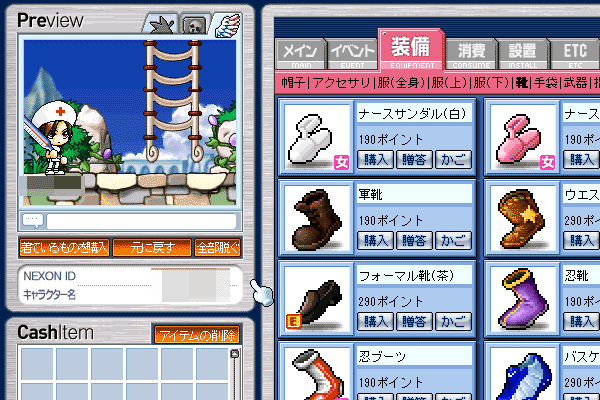The image size is (600, 400).
Task: Buy 軍靴 with the 購入 button
Action: click(x=376, y=240)
